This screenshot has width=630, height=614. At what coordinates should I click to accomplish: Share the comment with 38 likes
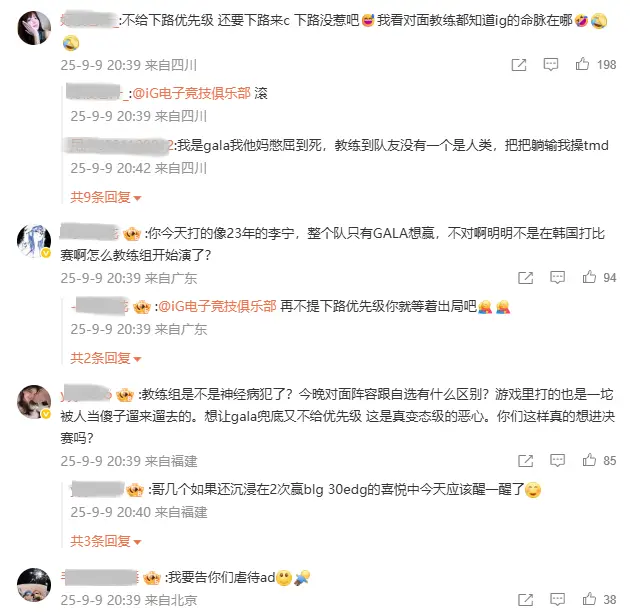518,600
